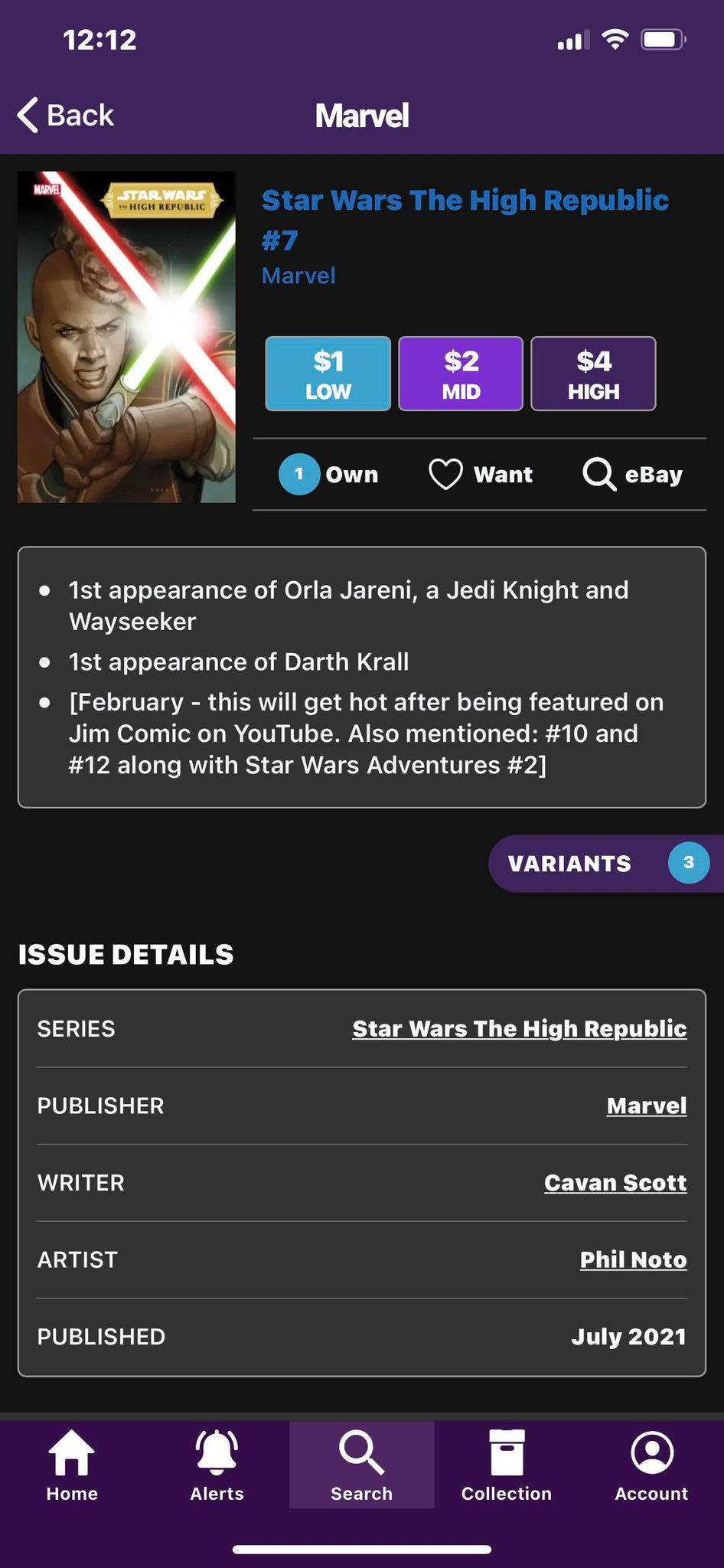Viewport: 724px width, 1568px height.
Task: Tap the Own button
Action: pos(329,475)
